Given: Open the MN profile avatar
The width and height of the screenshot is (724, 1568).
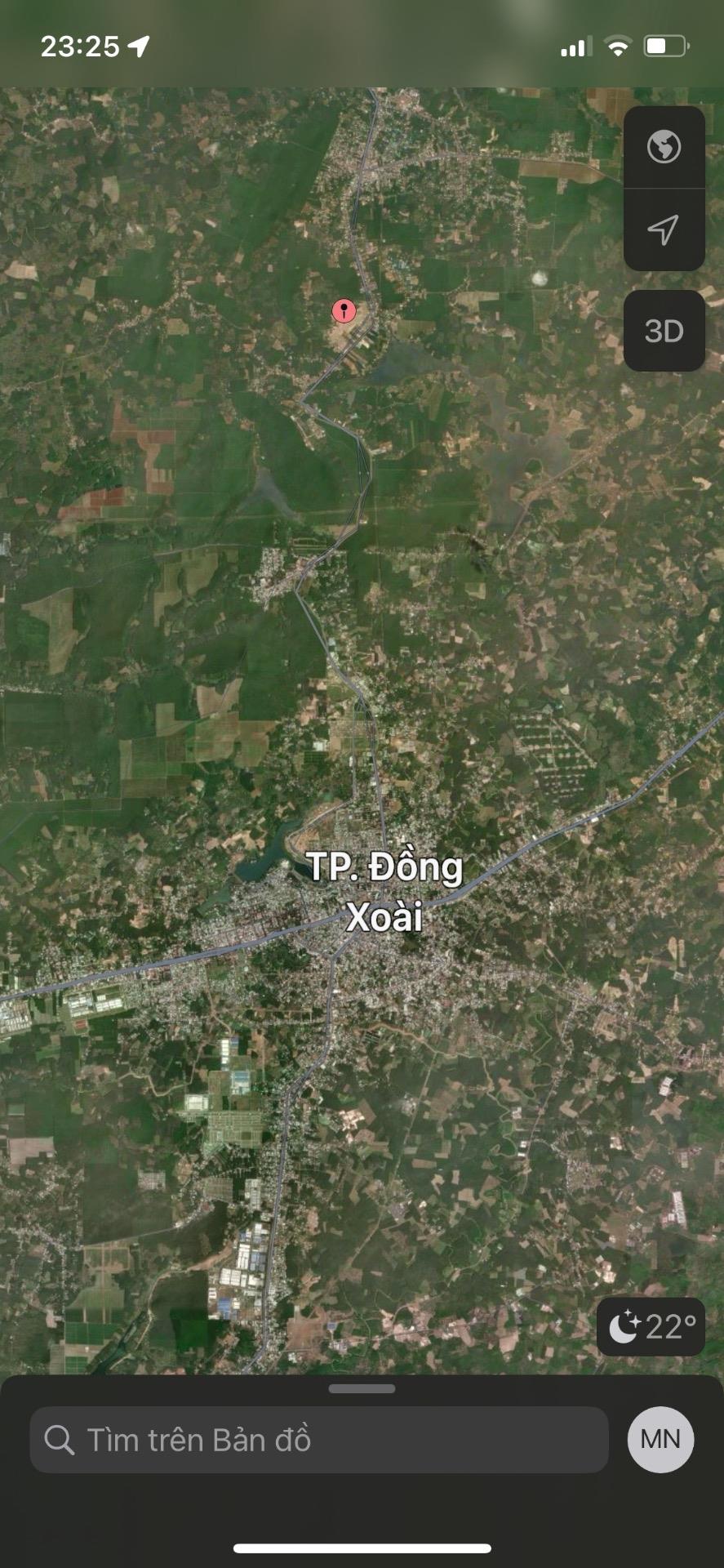Looking at the screenshot, I should click(x=660, y=1440).
